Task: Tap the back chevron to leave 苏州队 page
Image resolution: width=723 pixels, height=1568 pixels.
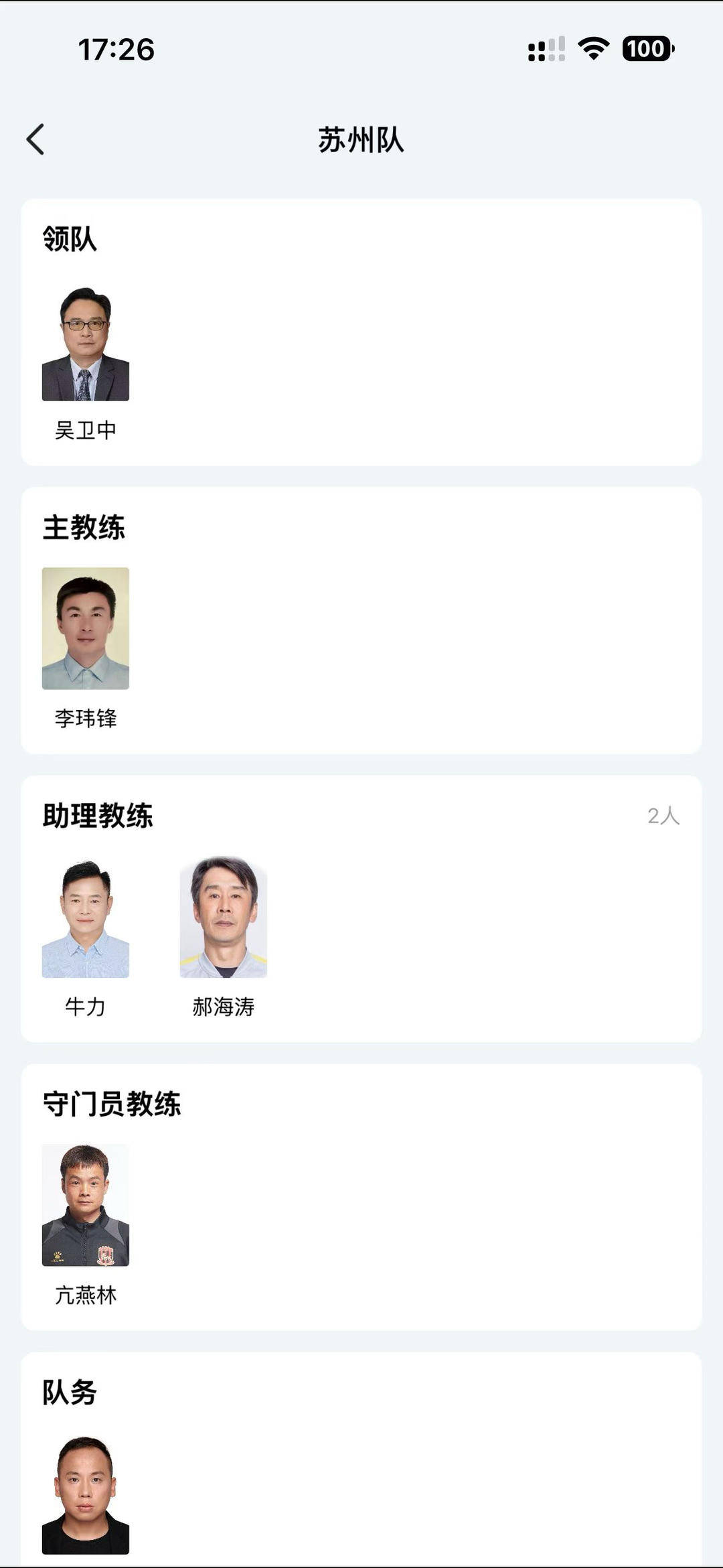Action: click(37, 139)
